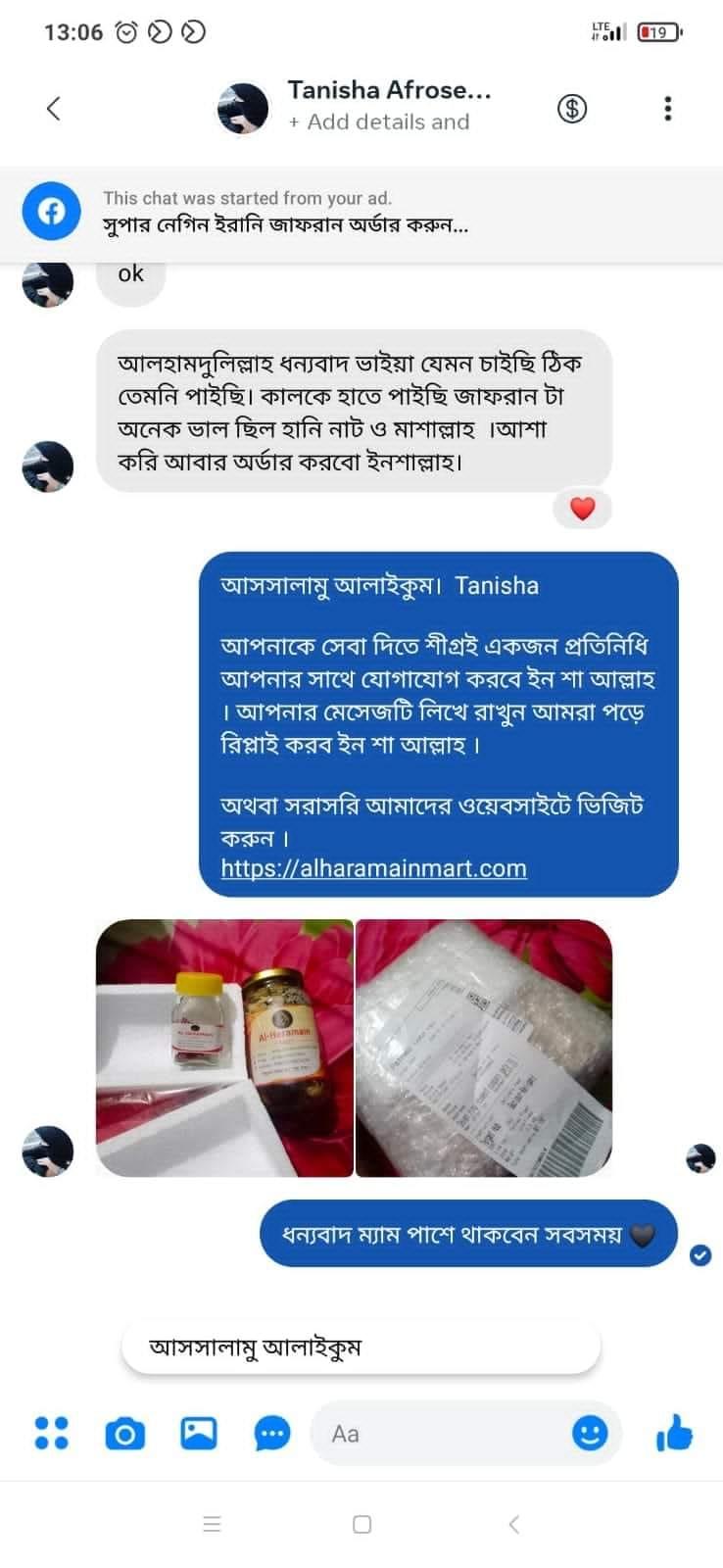The width and height of the screenshot is (723, 1568).
Task: Open the saved replies bubble icon
Action: 272,1434
